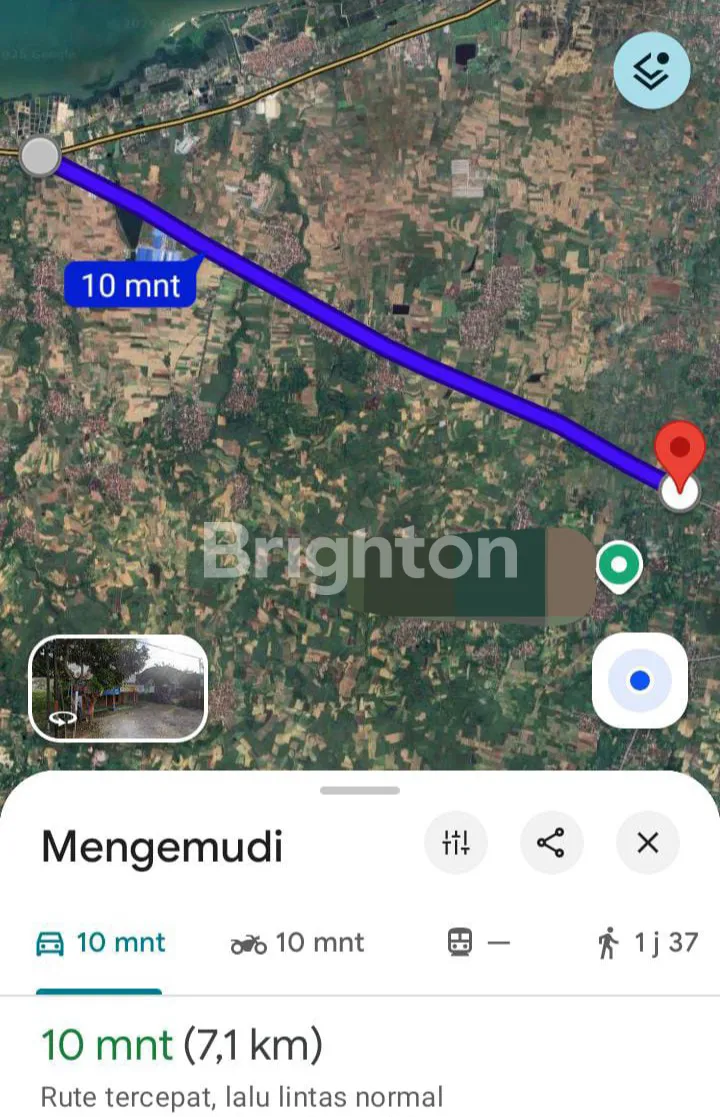The width and height of the screenshot is (720, 1117).
Task: Open the map layers button
Action: pos(651,70)
